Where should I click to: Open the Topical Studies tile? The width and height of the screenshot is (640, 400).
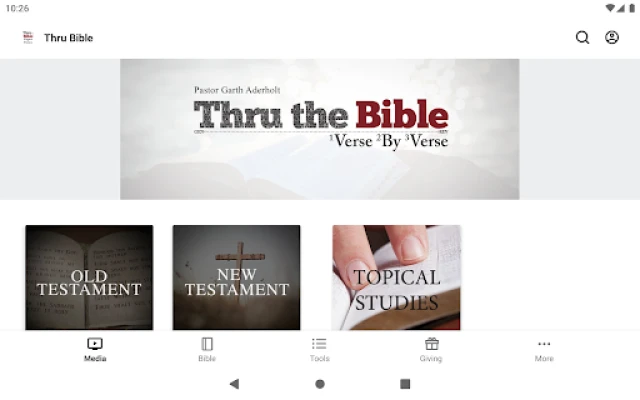click(396, 277)
